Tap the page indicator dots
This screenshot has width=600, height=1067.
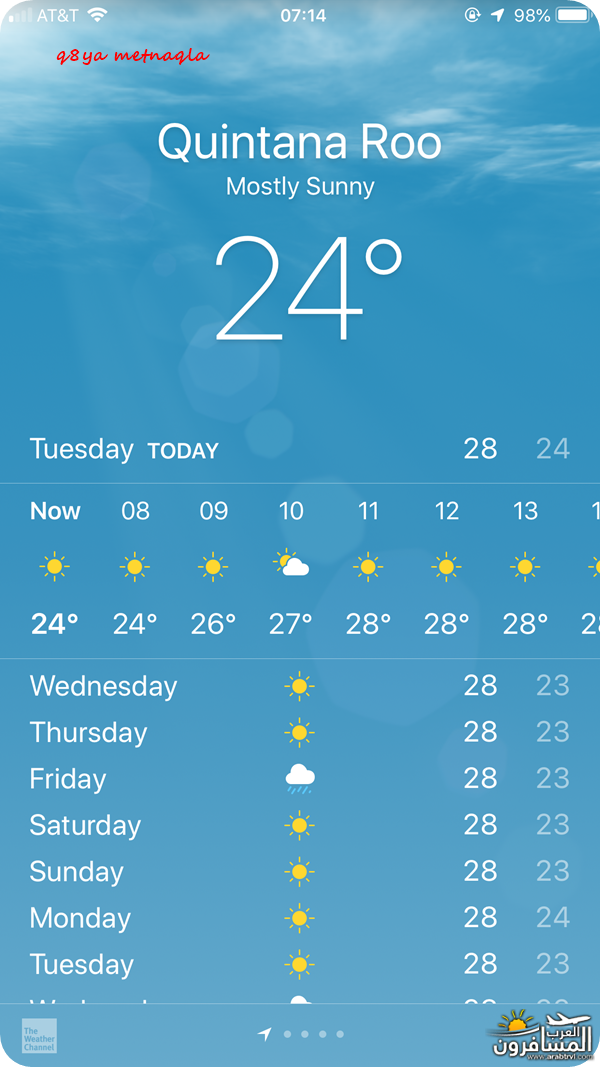[x=312, y=1034]
